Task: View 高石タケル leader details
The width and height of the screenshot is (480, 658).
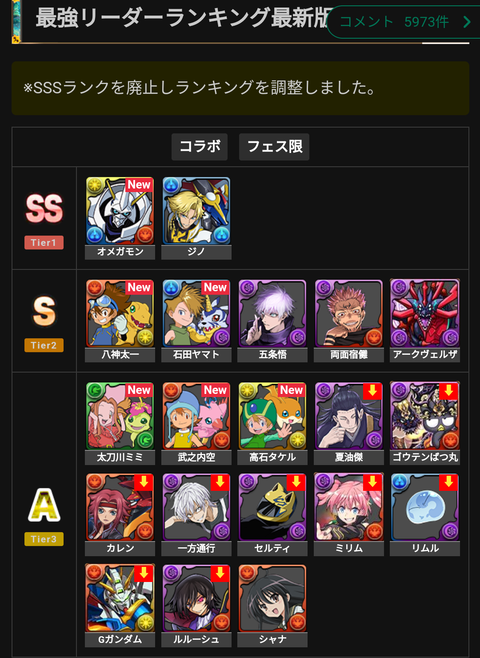Action: 272,423
